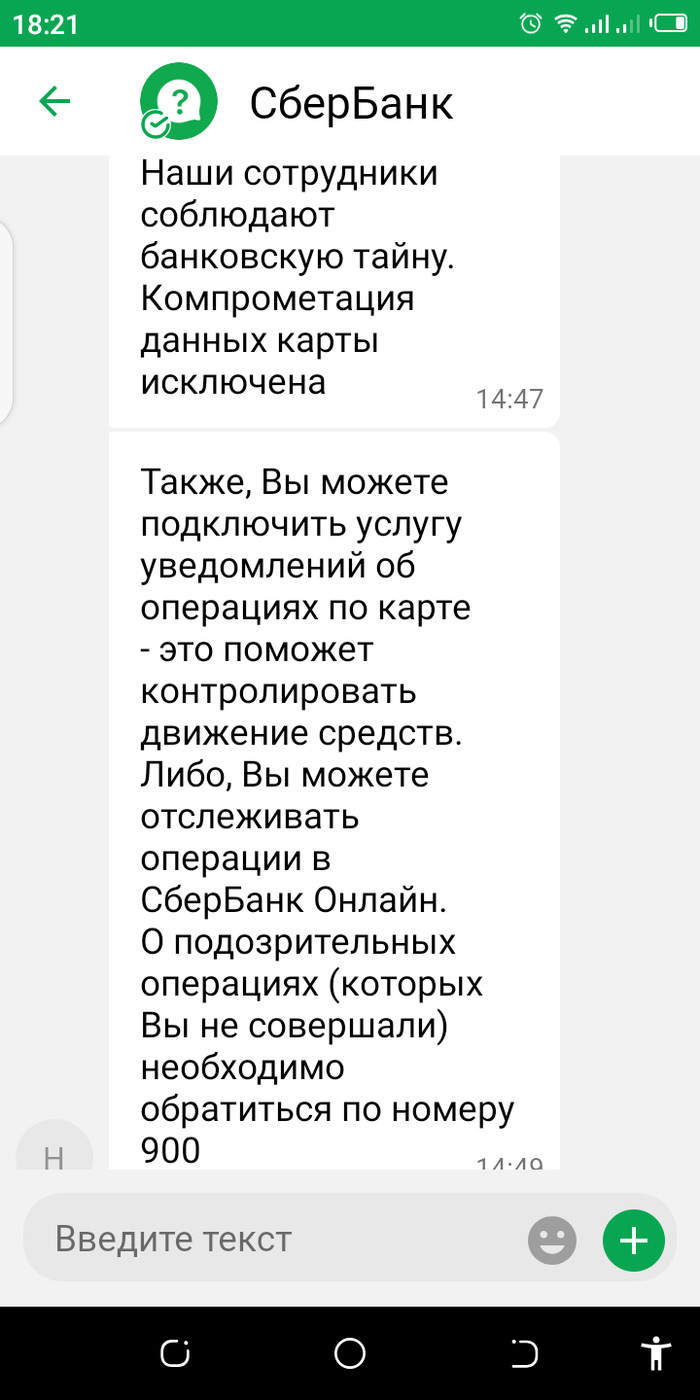Open the СберБанк contact avatar

point(180,101)
